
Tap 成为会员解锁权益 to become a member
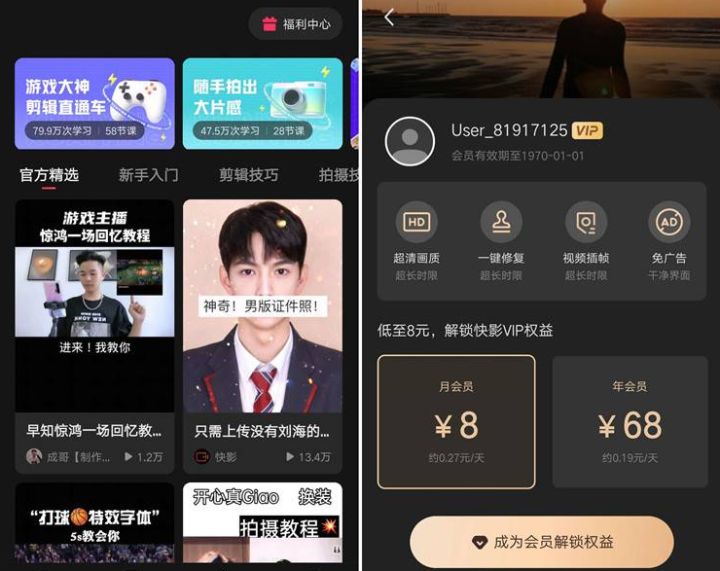[x=542, y=542]
